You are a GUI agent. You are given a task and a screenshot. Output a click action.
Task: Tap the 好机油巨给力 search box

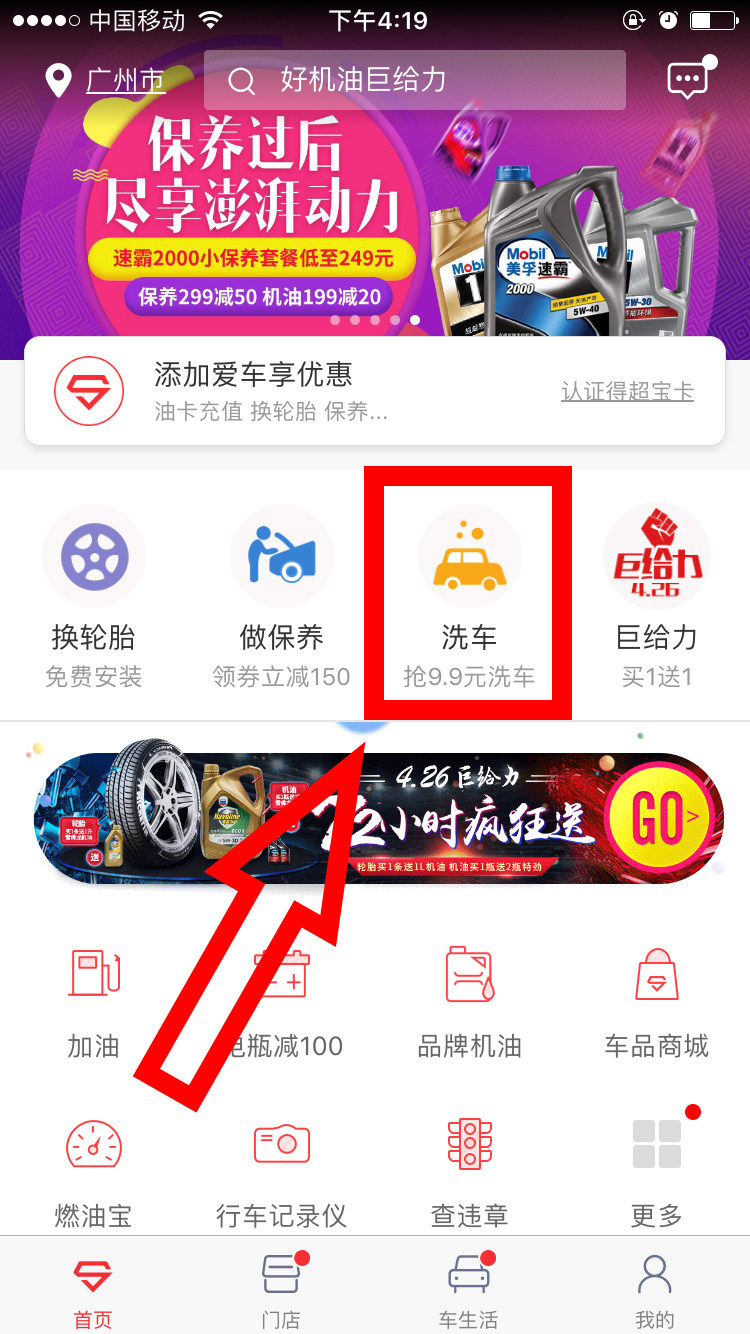click(415, 80)
